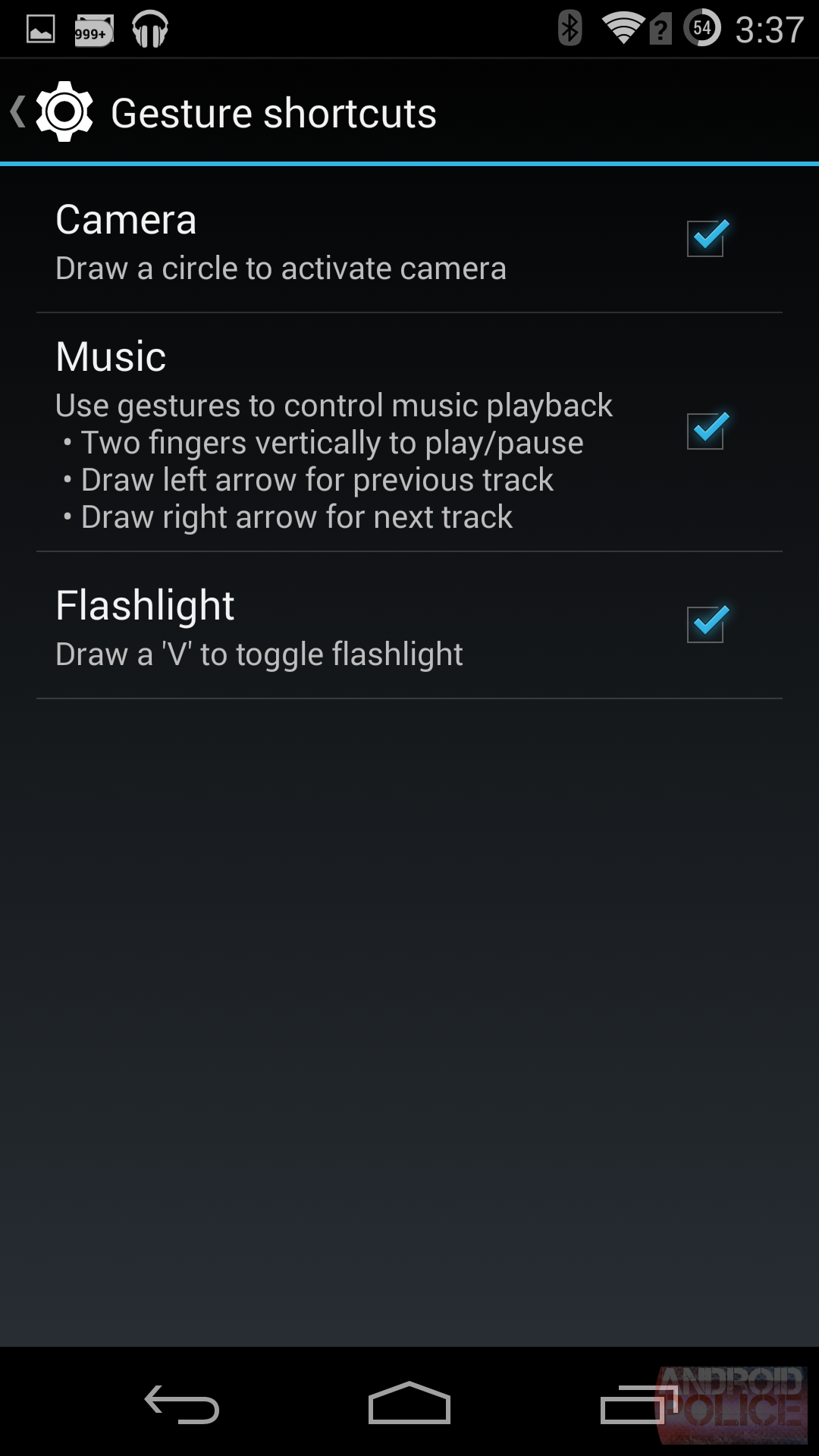Go to the home screen
The height and width of the screenshot is (1456, 819).
[x=409, y=1404]
